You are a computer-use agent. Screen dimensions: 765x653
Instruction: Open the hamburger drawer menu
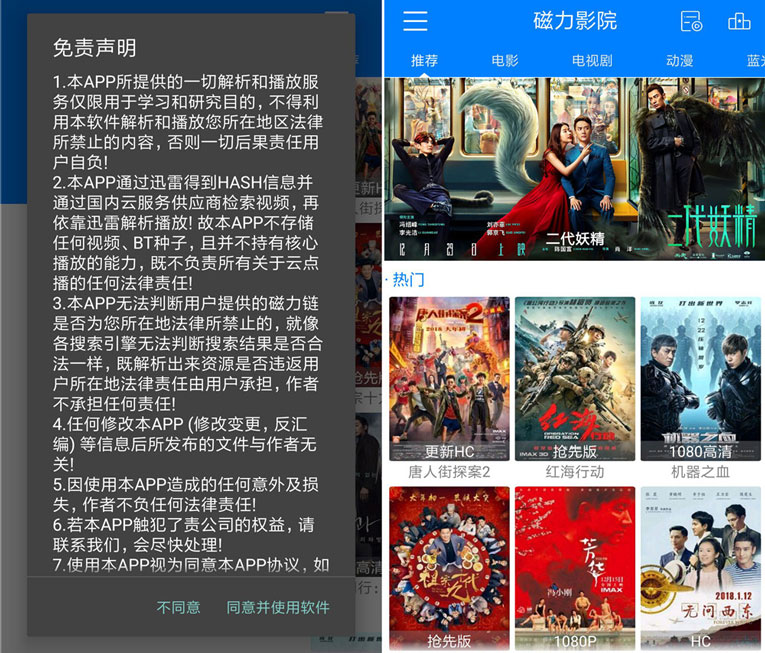[415, 21]
